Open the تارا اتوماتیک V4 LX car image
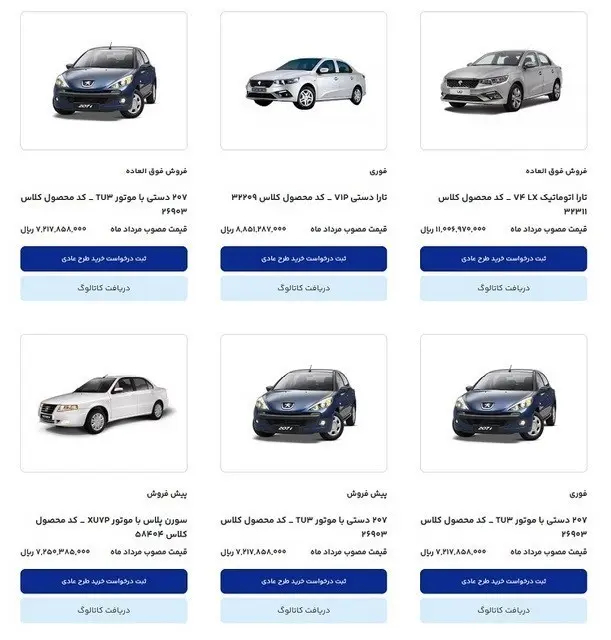 coord(503,80)
